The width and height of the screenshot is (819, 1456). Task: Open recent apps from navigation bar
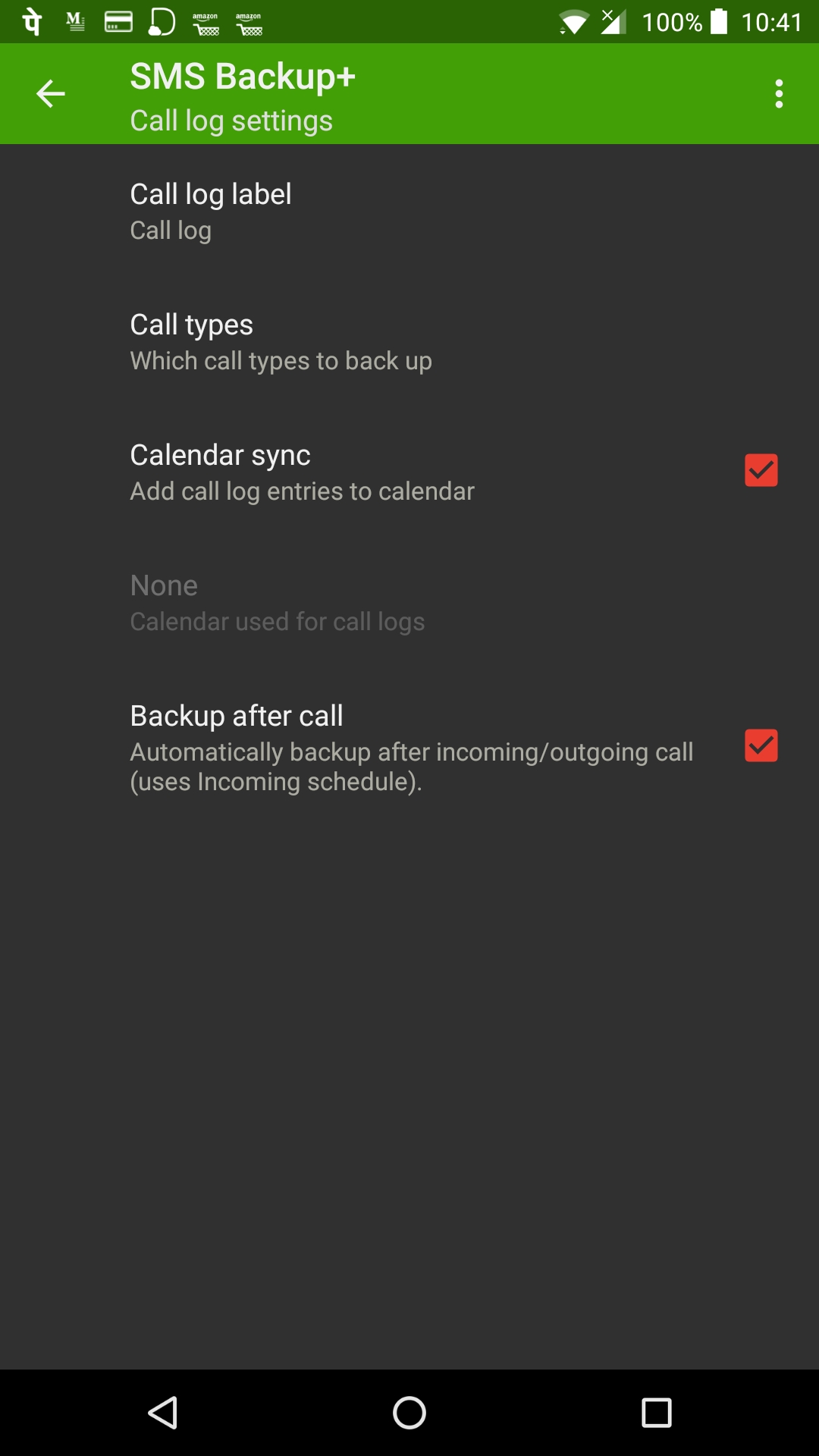pos(657,1413)
